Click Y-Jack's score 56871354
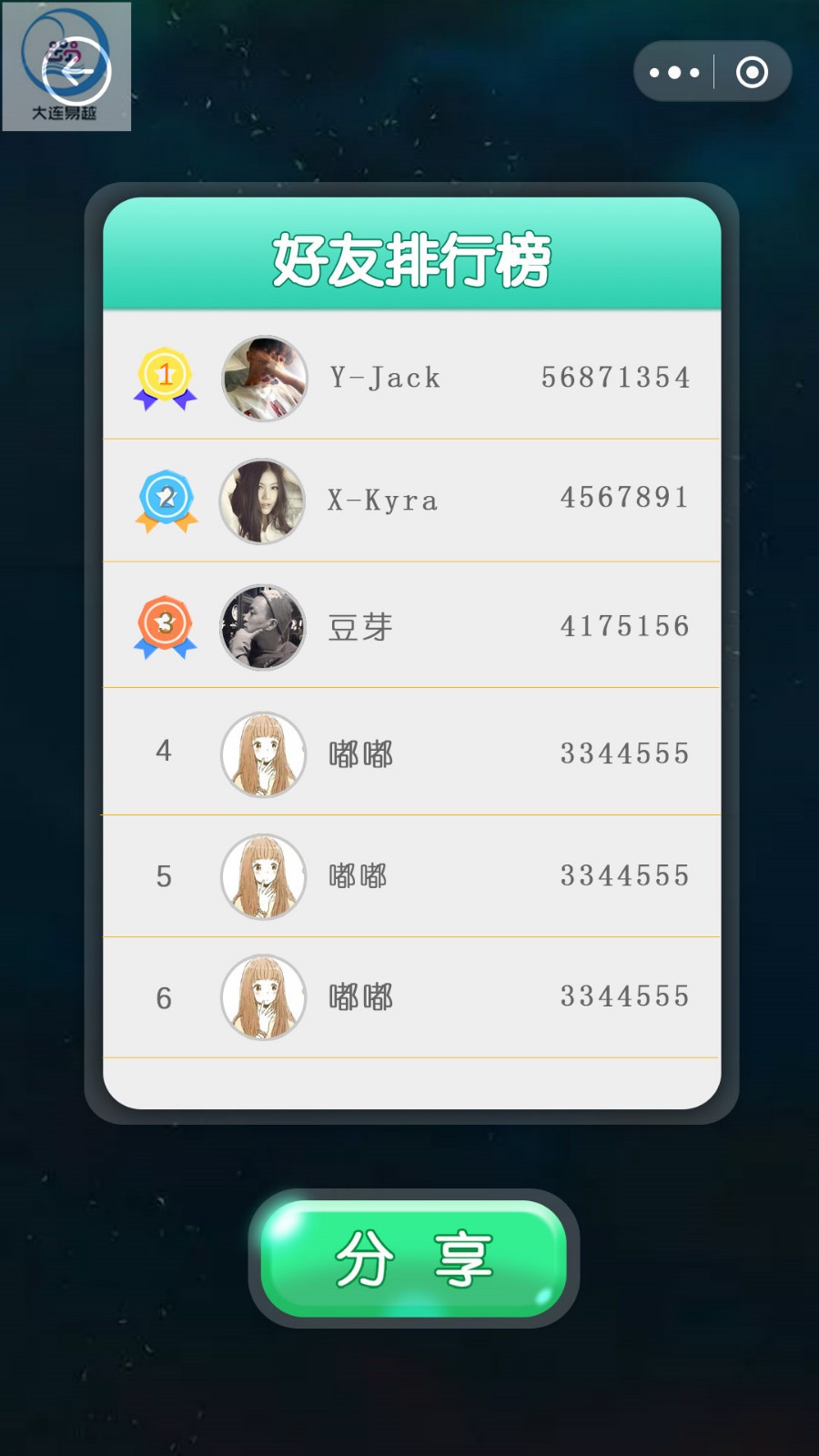The image size is (819, 1456). point(616,378)
